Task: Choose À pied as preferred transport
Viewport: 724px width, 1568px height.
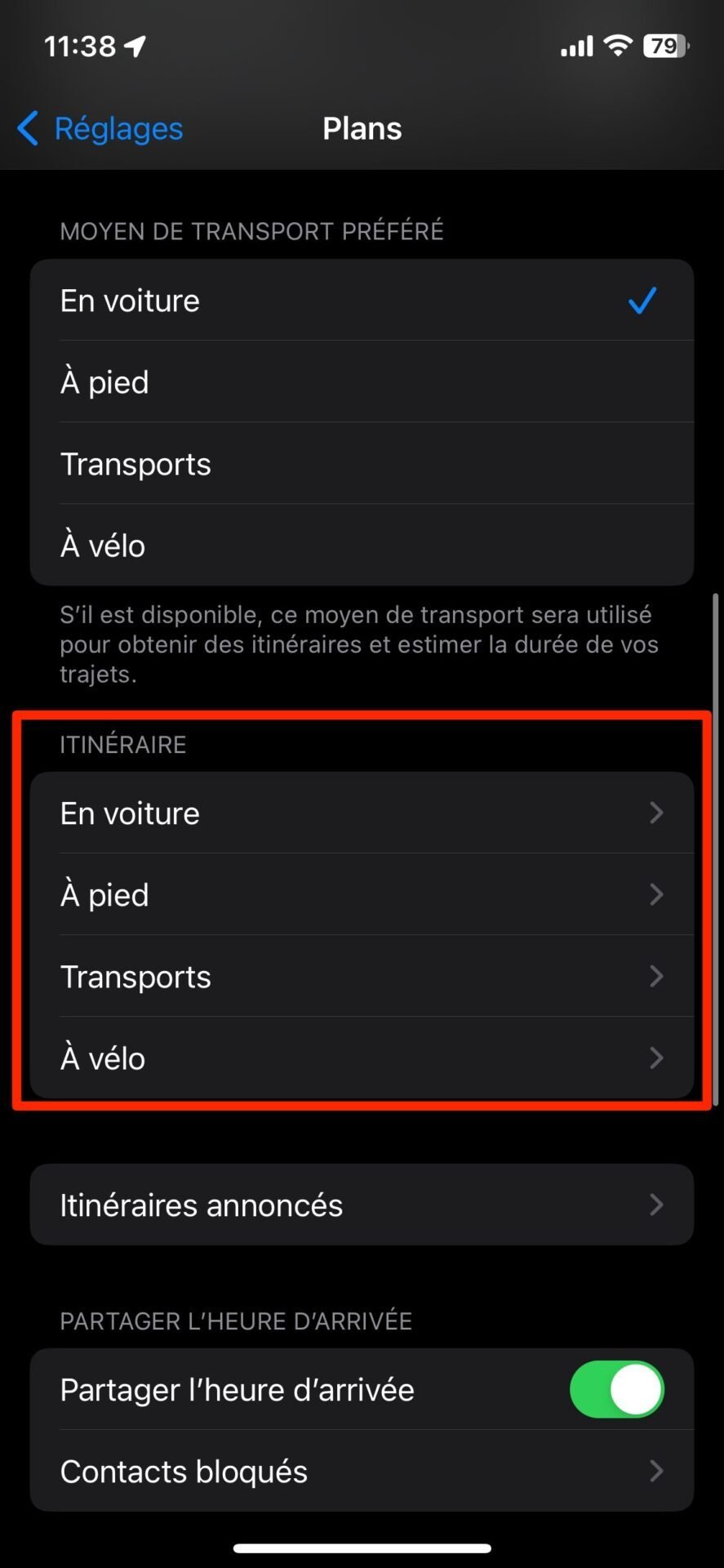Action: pos(362,382)
